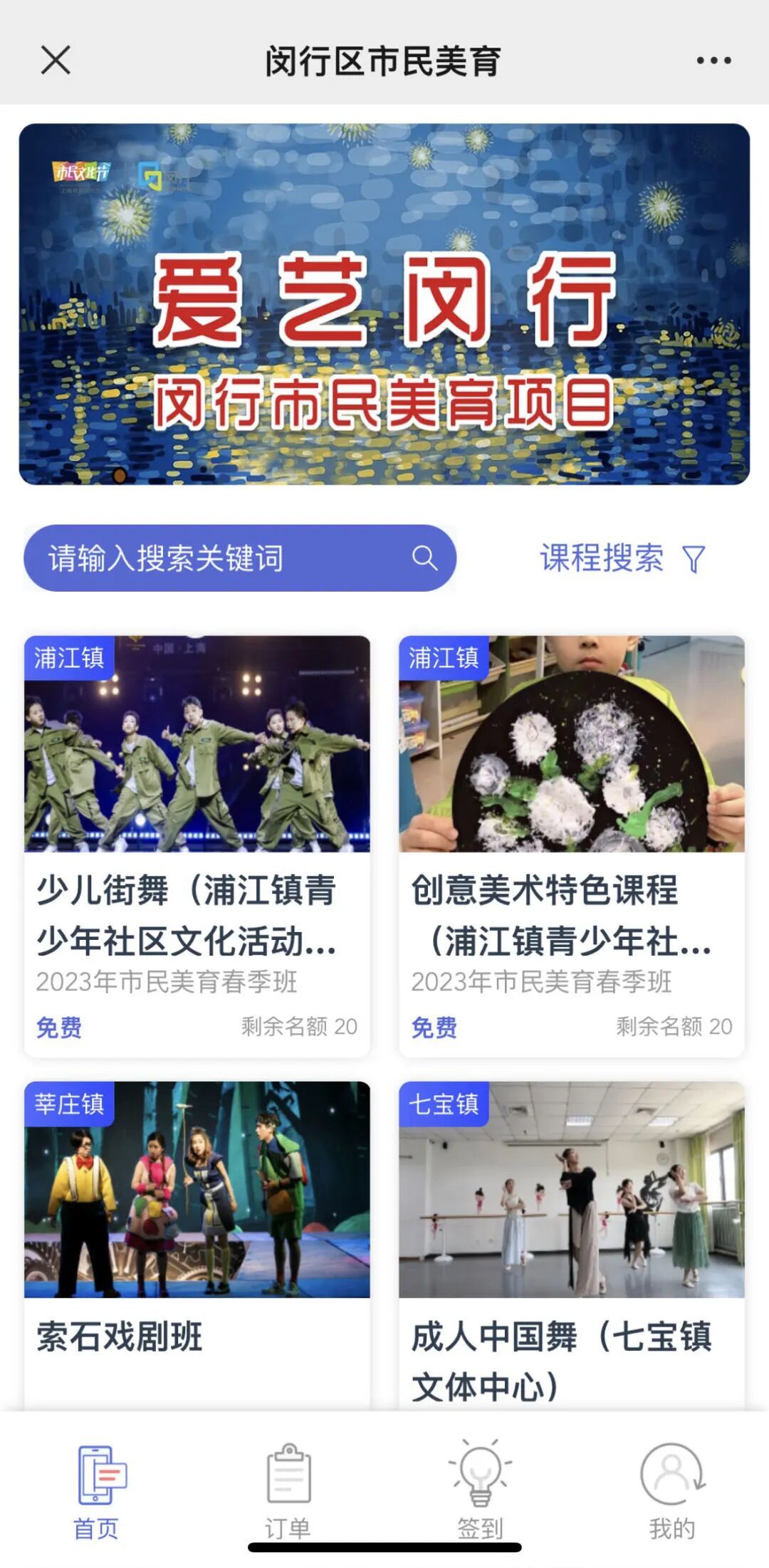The height and width of the screenshot is (1568, 769).
Task: Switch to the 订单 tab
Action: (288, 1490)
